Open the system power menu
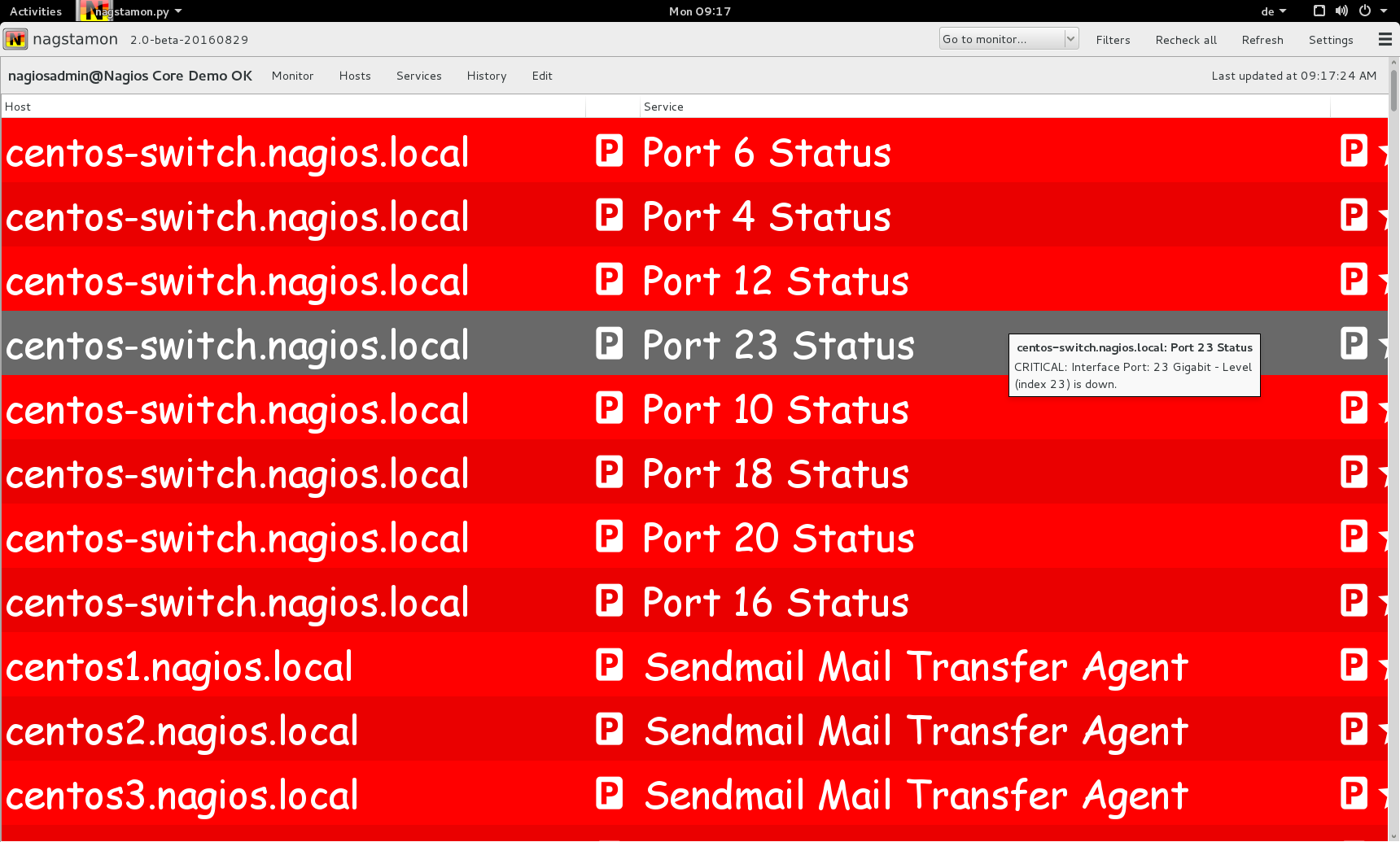Viewport: 1400px width, 842px height. pos(1371,11)
